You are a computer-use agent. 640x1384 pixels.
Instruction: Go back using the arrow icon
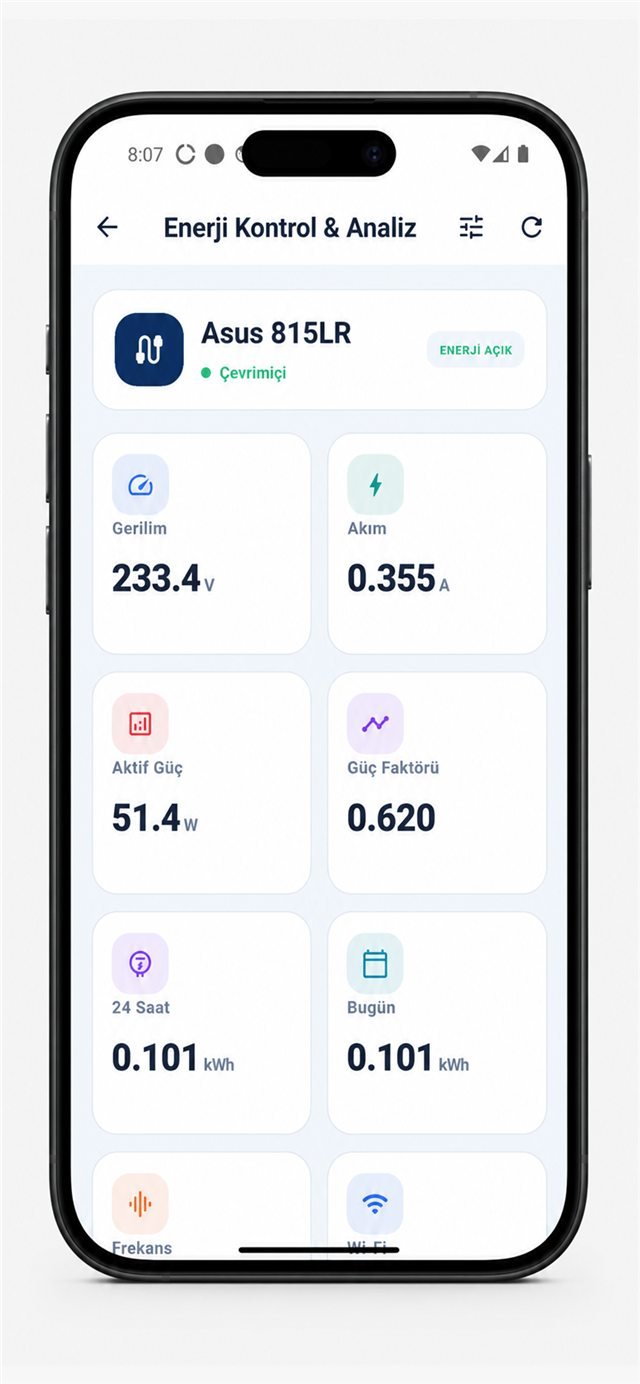point(107,228)
